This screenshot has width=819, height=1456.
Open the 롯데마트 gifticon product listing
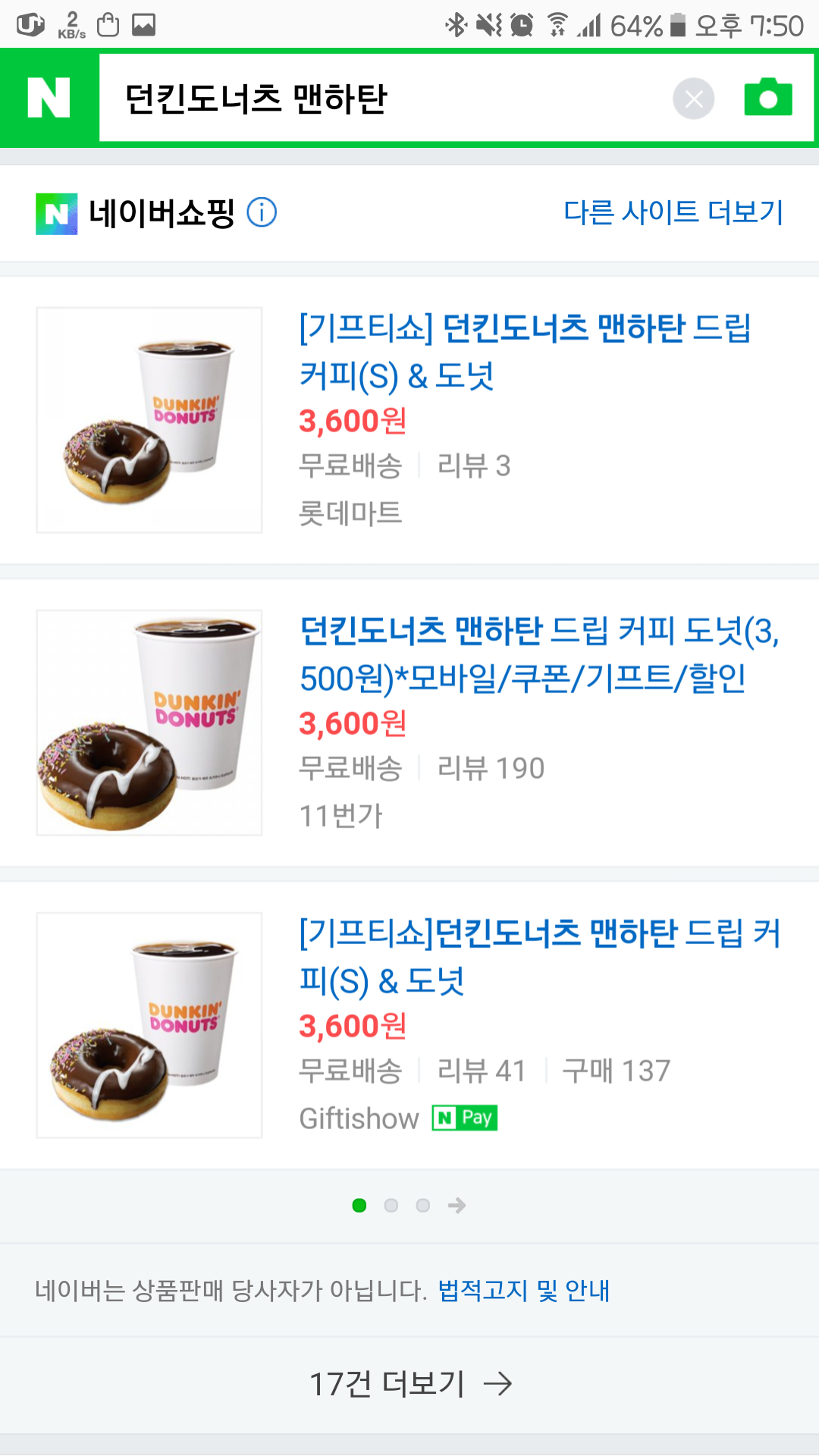pos(523,352)
